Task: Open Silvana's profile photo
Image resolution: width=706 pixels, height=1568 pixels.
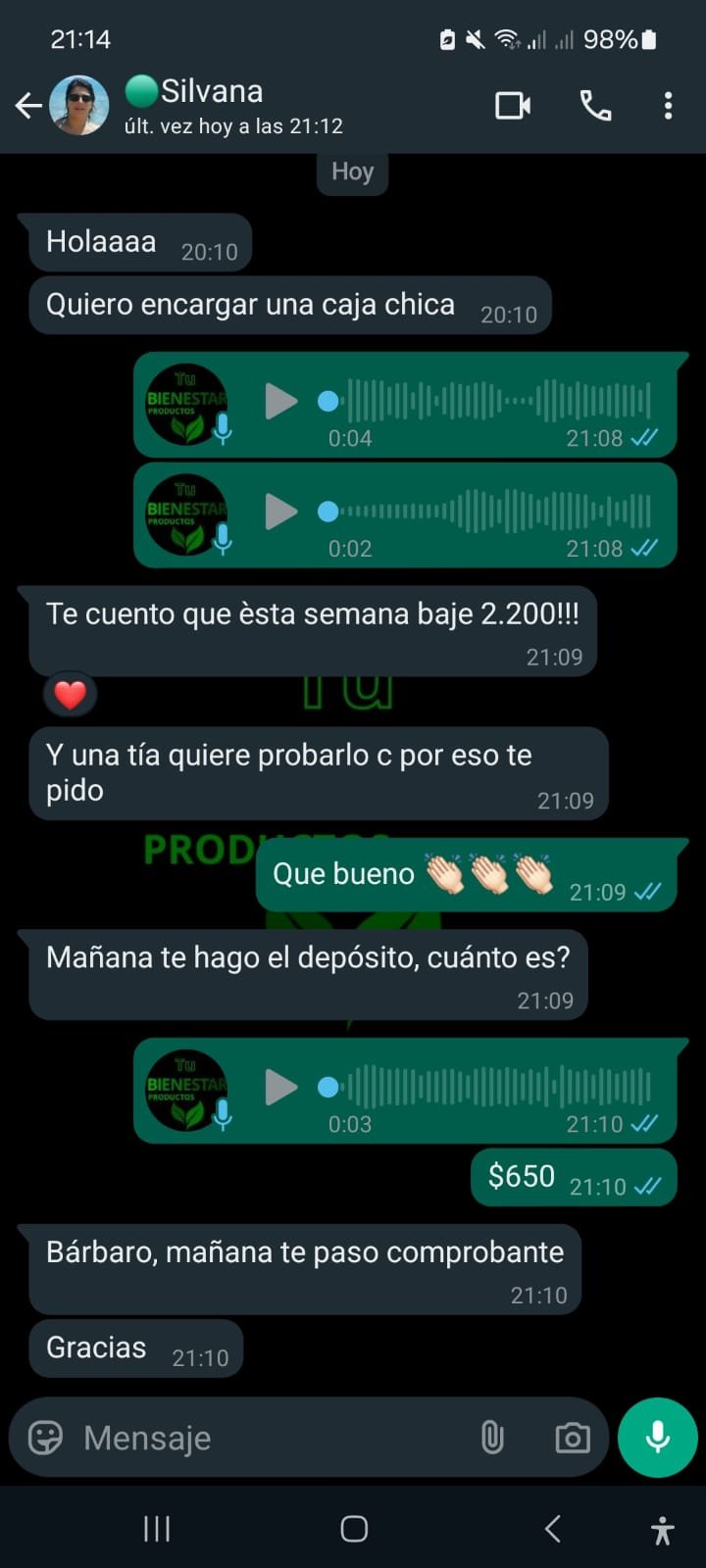Action: pos(79,105)
